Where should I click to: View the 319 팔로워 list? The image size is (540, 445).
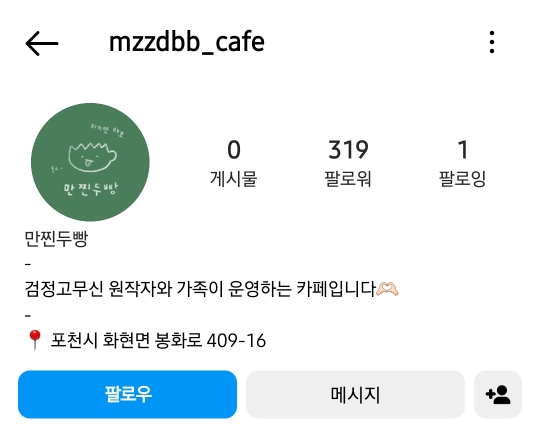(348, 163)
